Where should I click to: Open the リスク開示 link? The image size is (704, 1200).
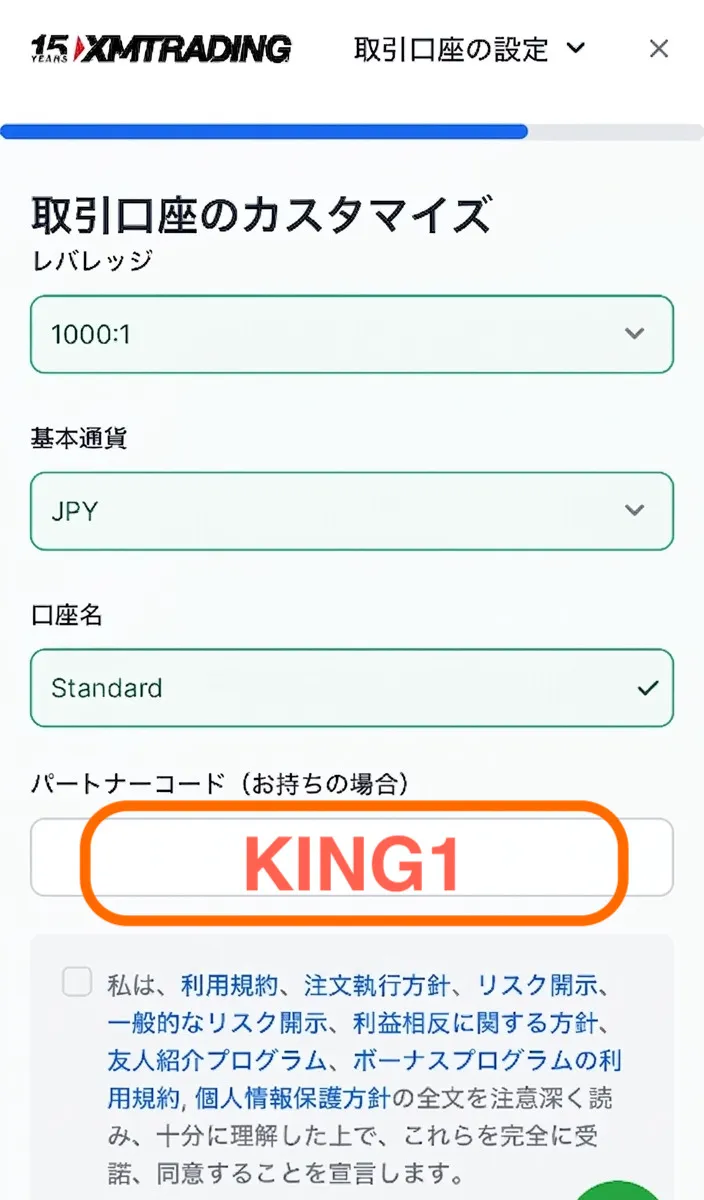536,985
